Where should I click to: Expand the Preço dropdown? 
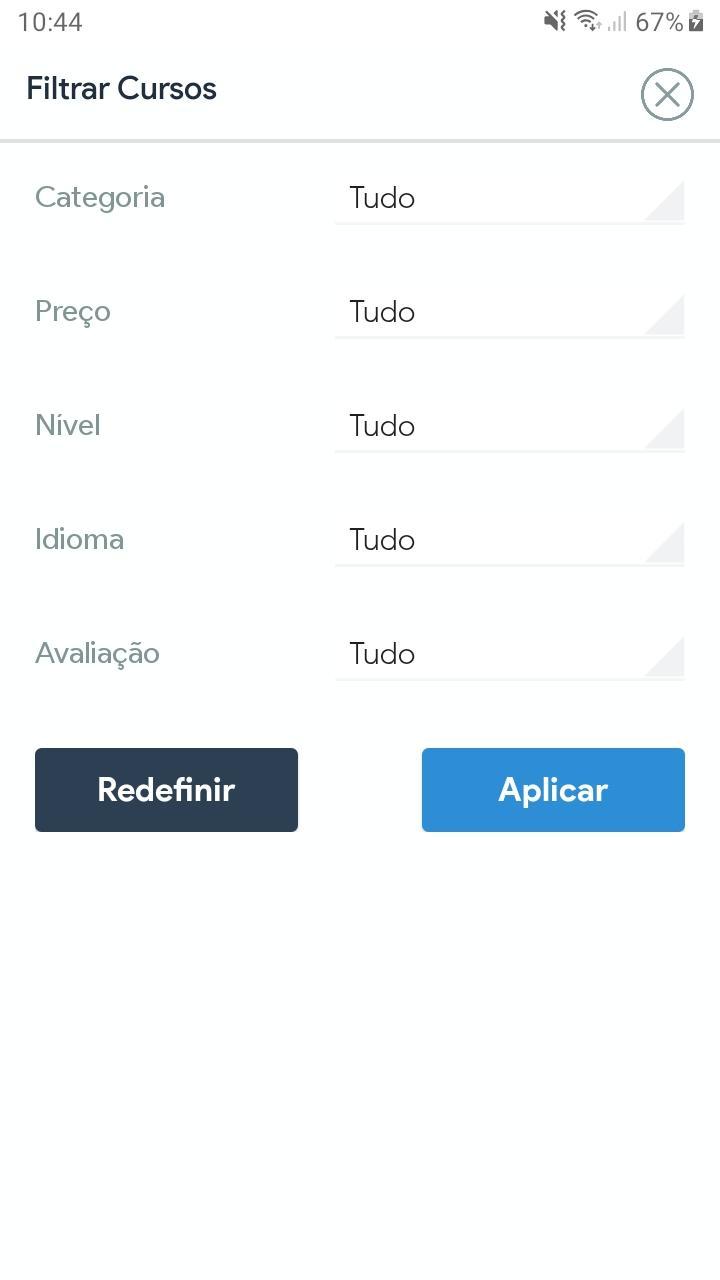click(x=509, y=312)
